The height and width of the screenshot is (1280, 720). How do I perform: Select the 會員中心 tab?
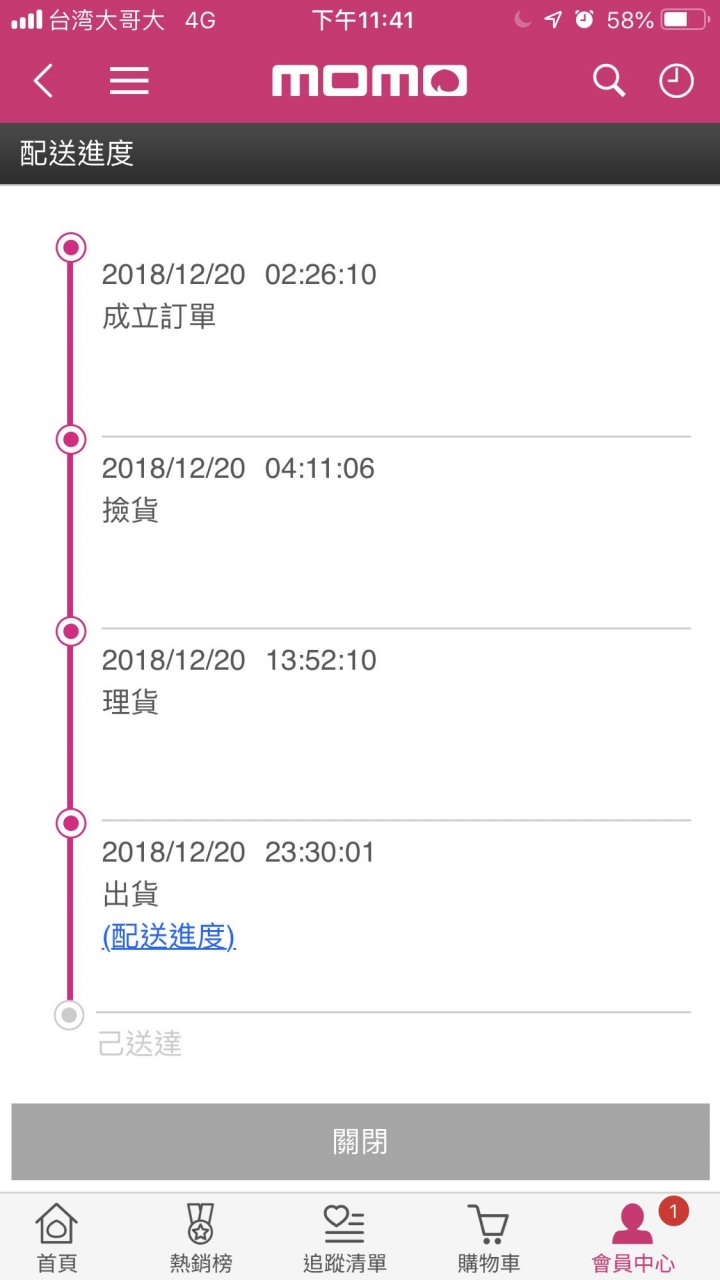633,1238
